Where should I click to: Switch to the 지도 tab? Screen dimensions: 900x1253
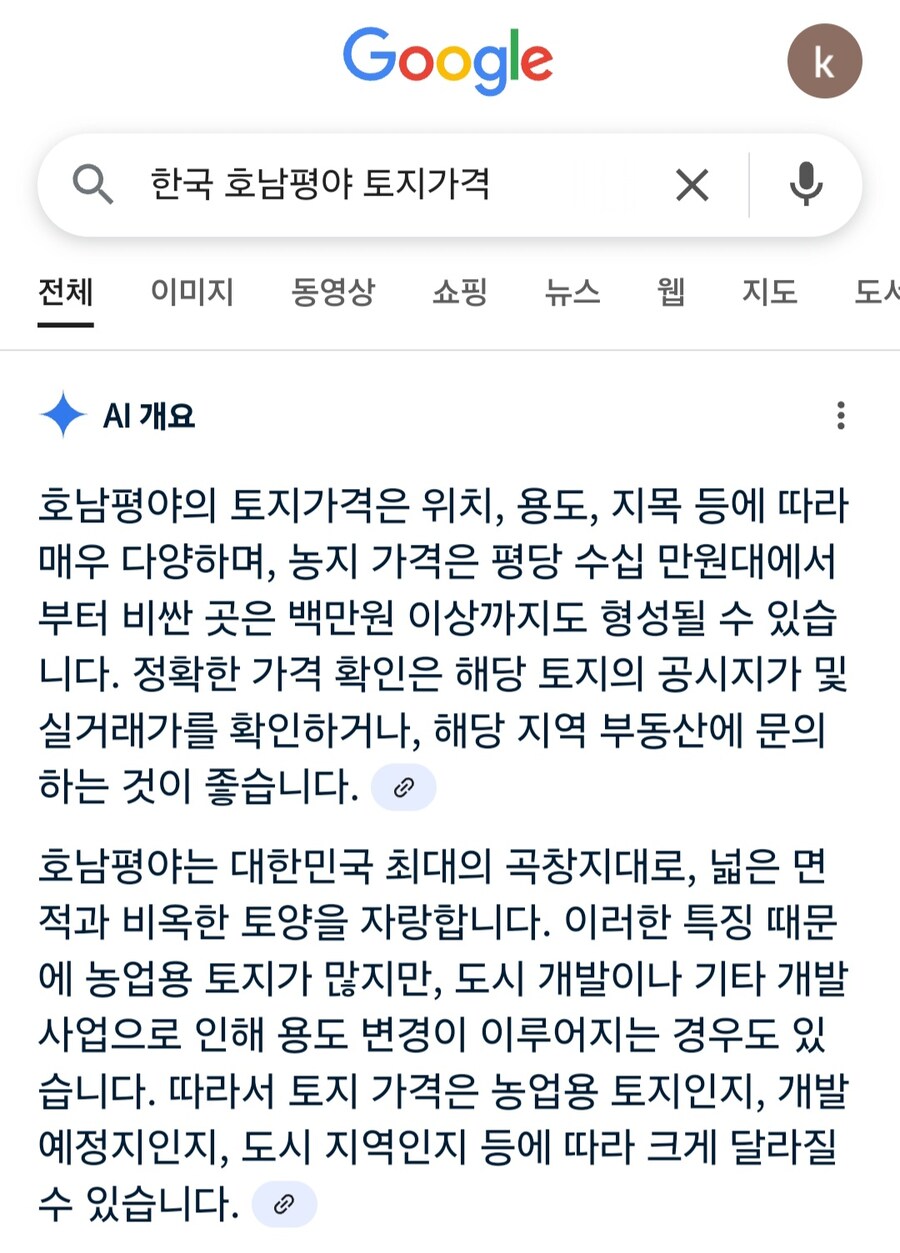(x=769, y=292)
